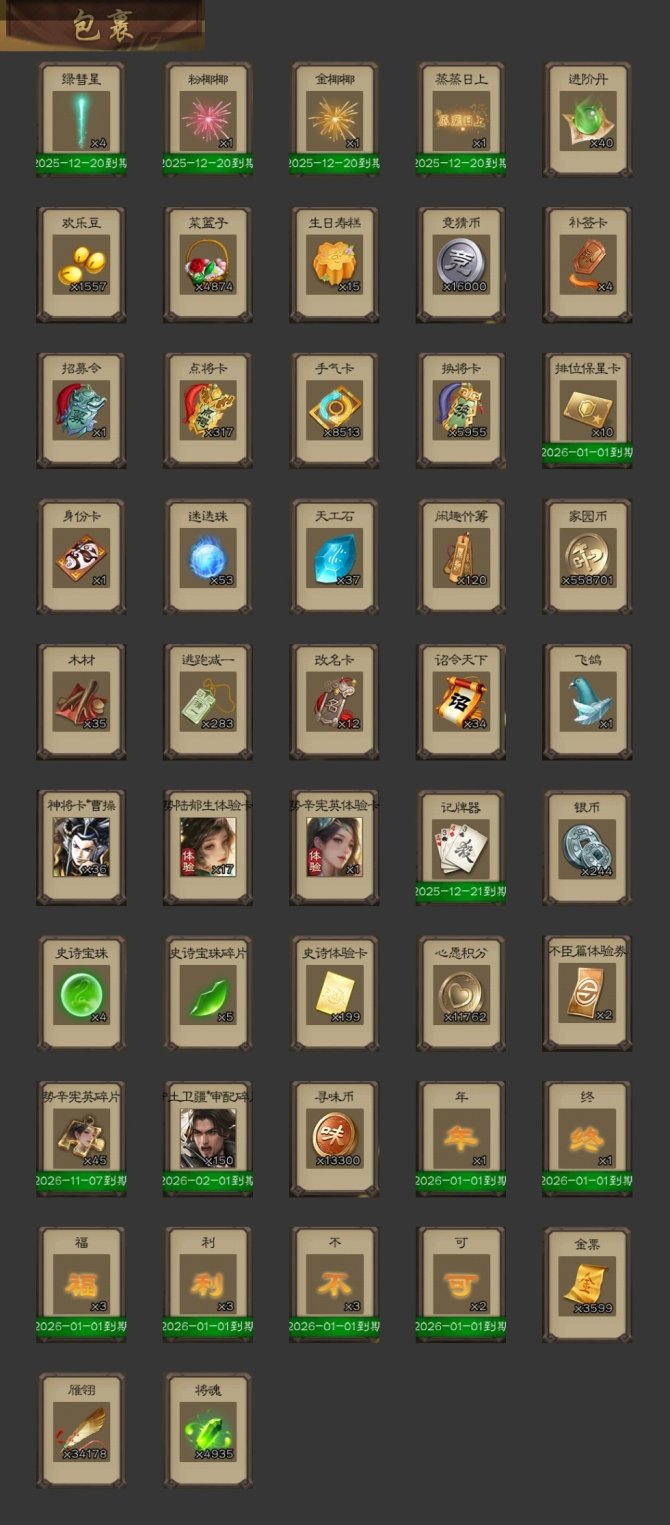670x1525 pixels.
Task: Open the 补签卡 item
Action: point(588,265)
